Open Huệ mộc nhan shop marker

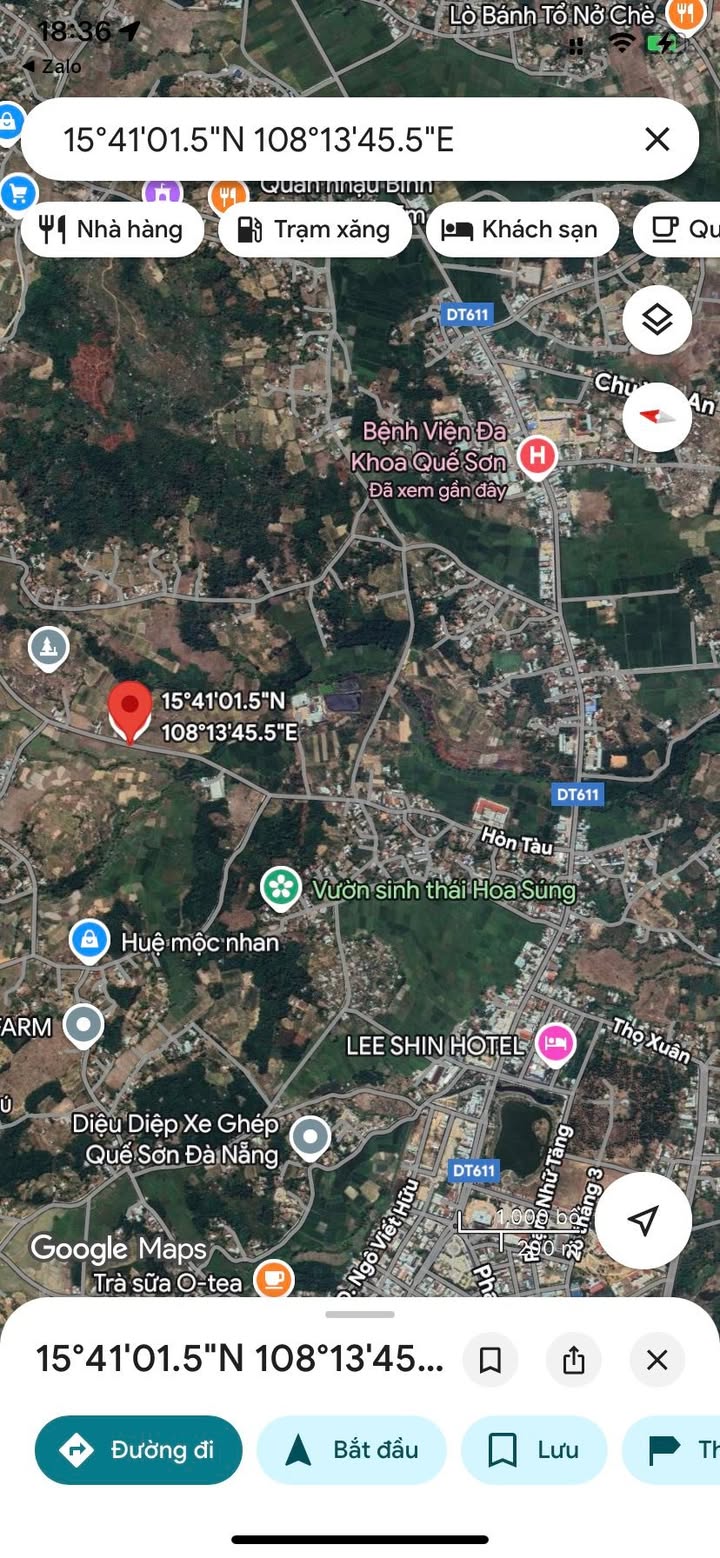point(90,940)
